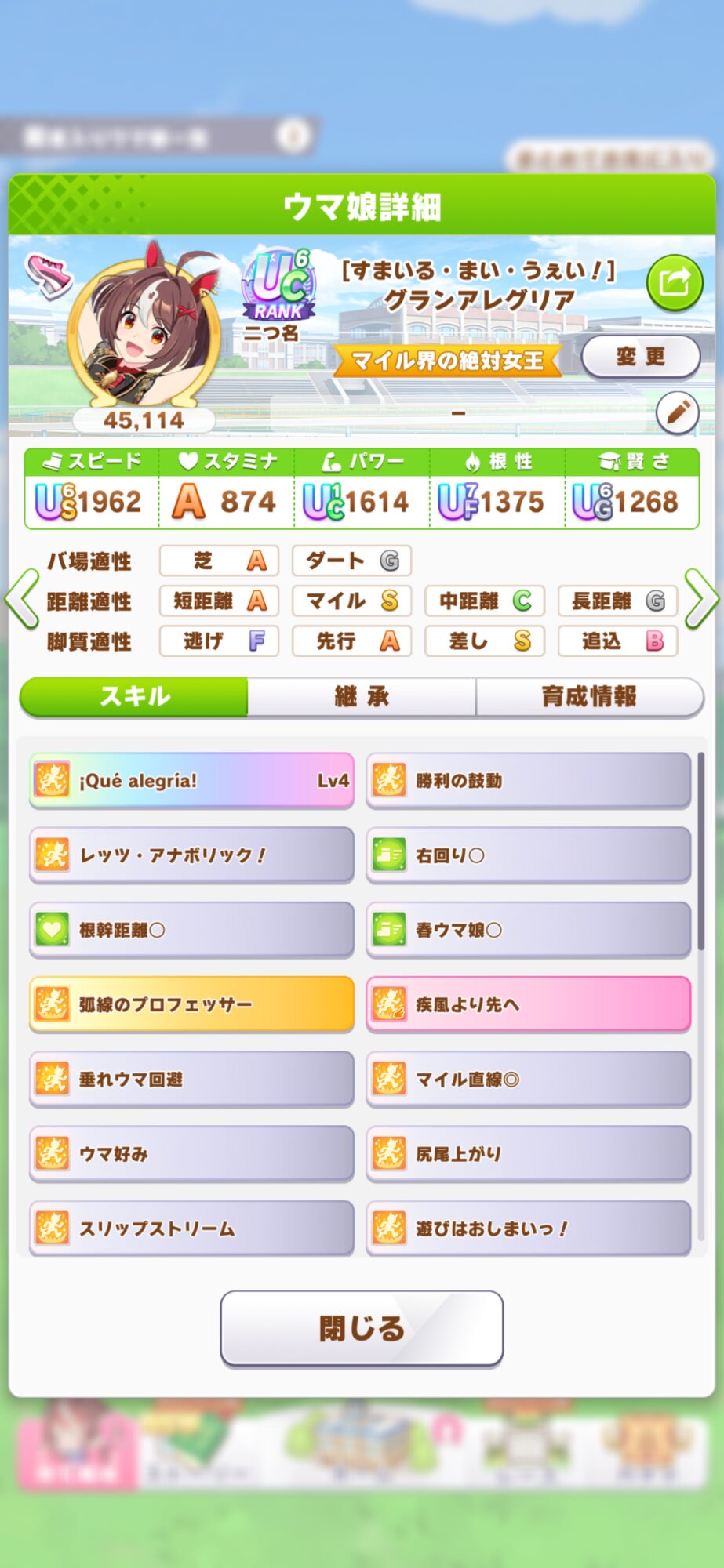Image resolution: width=724 pixels, height=1568 pixels.
Task: Tap the green share icon
Action: click(x=674, y=283)
